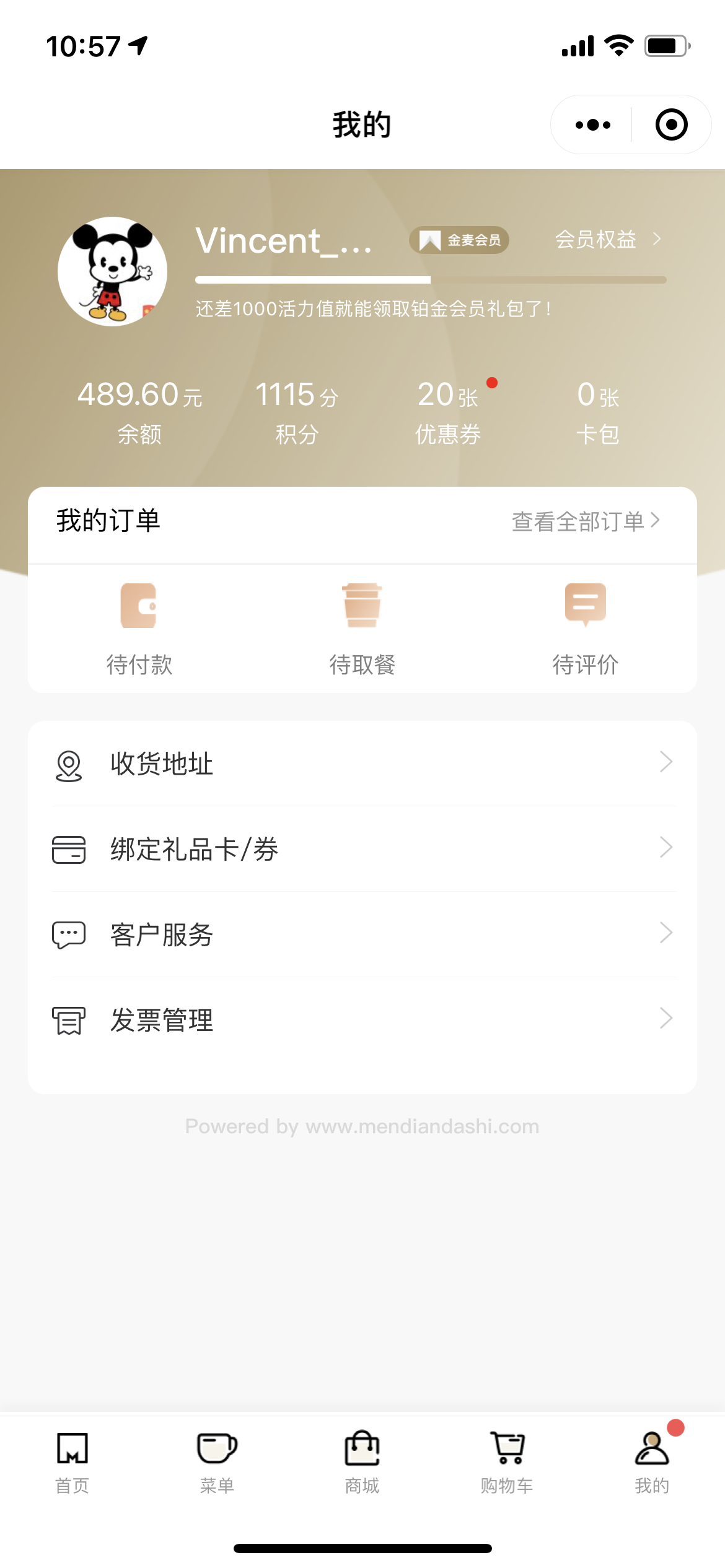The height and width of the screenshot is (1568, 725).
Task: View the 余额 balance details
Action: click(x=139, y=411)
